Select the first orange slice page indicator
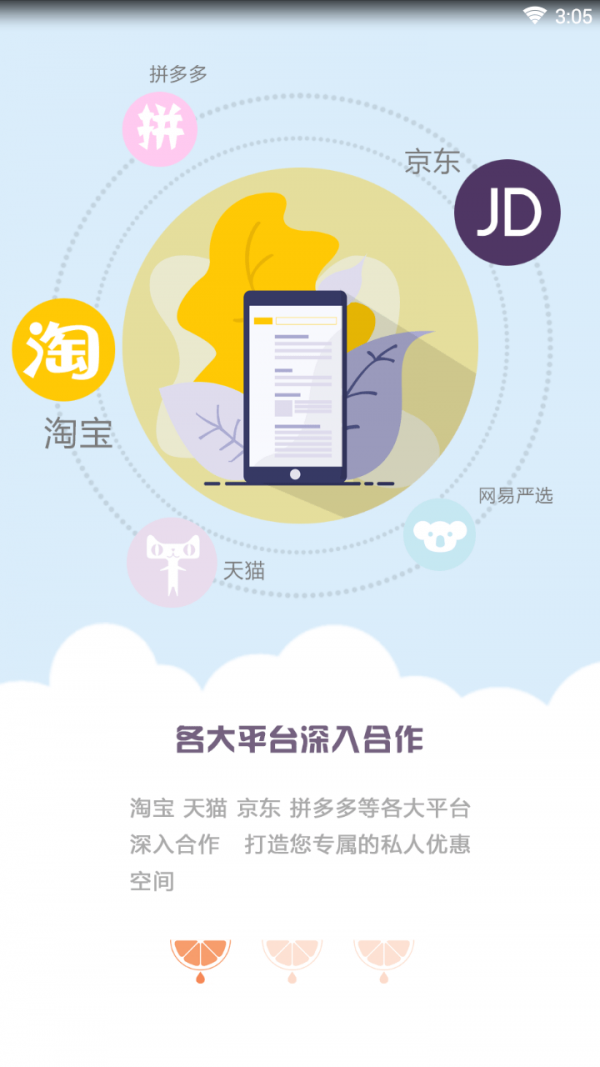600x1067 pixels. tap(200, 957)
